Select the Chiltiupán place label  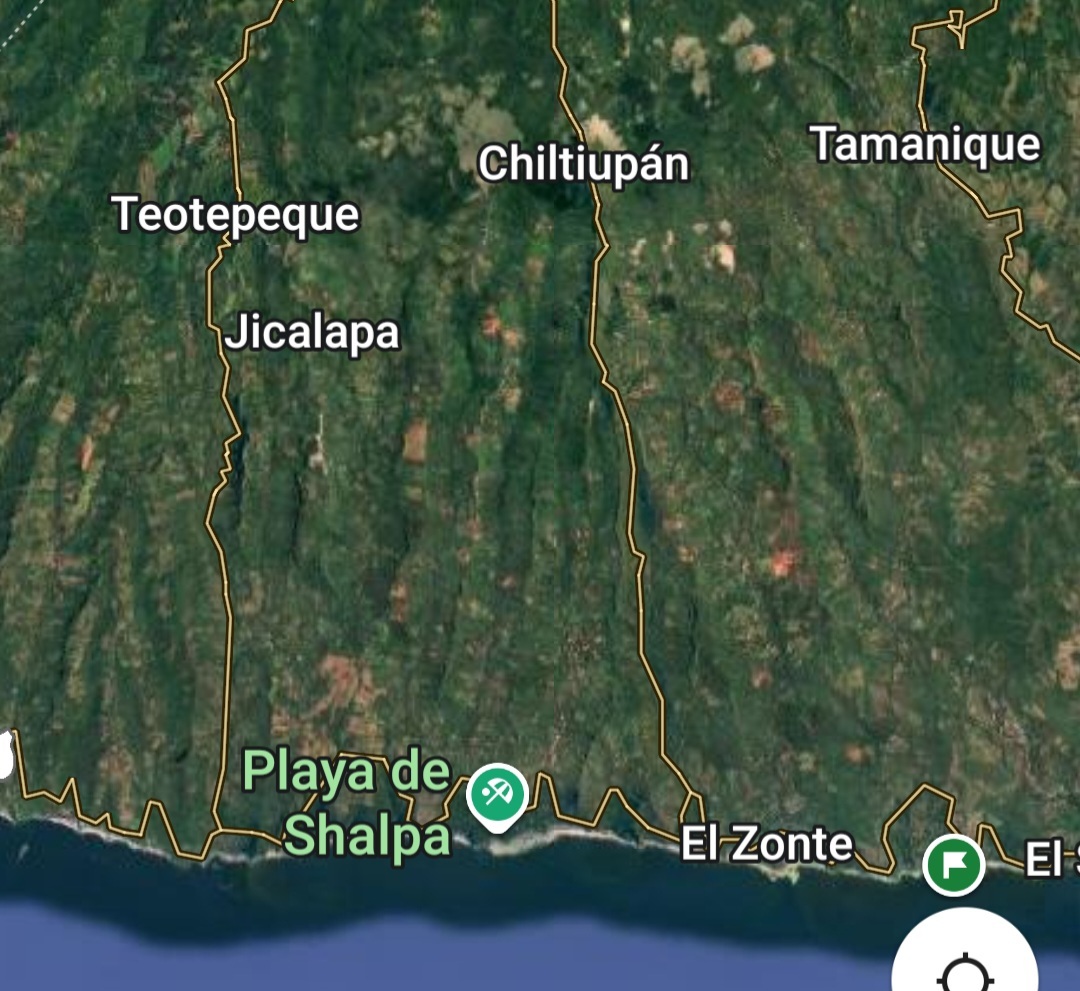coord(584,164)
